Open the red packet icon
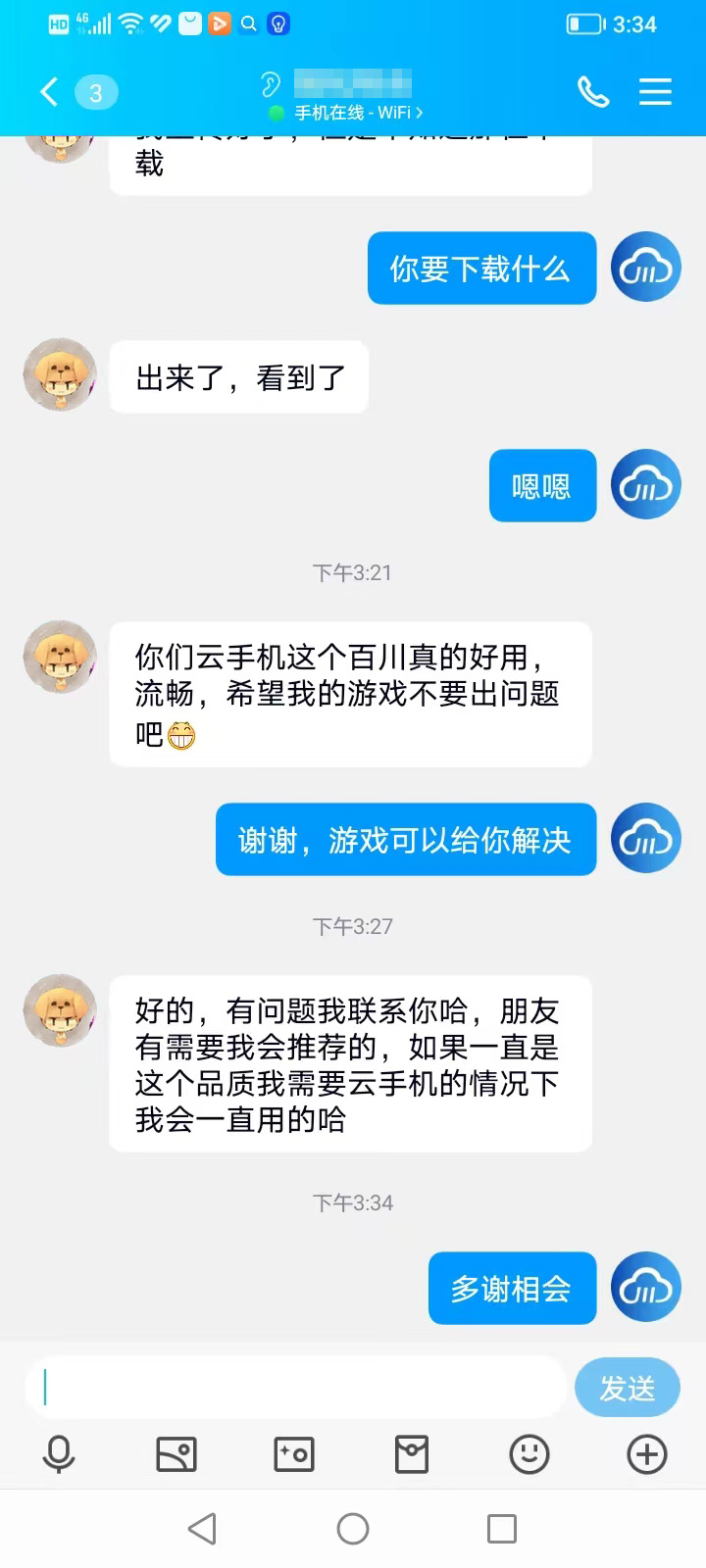The image size is (706, 1568). 412,1454
